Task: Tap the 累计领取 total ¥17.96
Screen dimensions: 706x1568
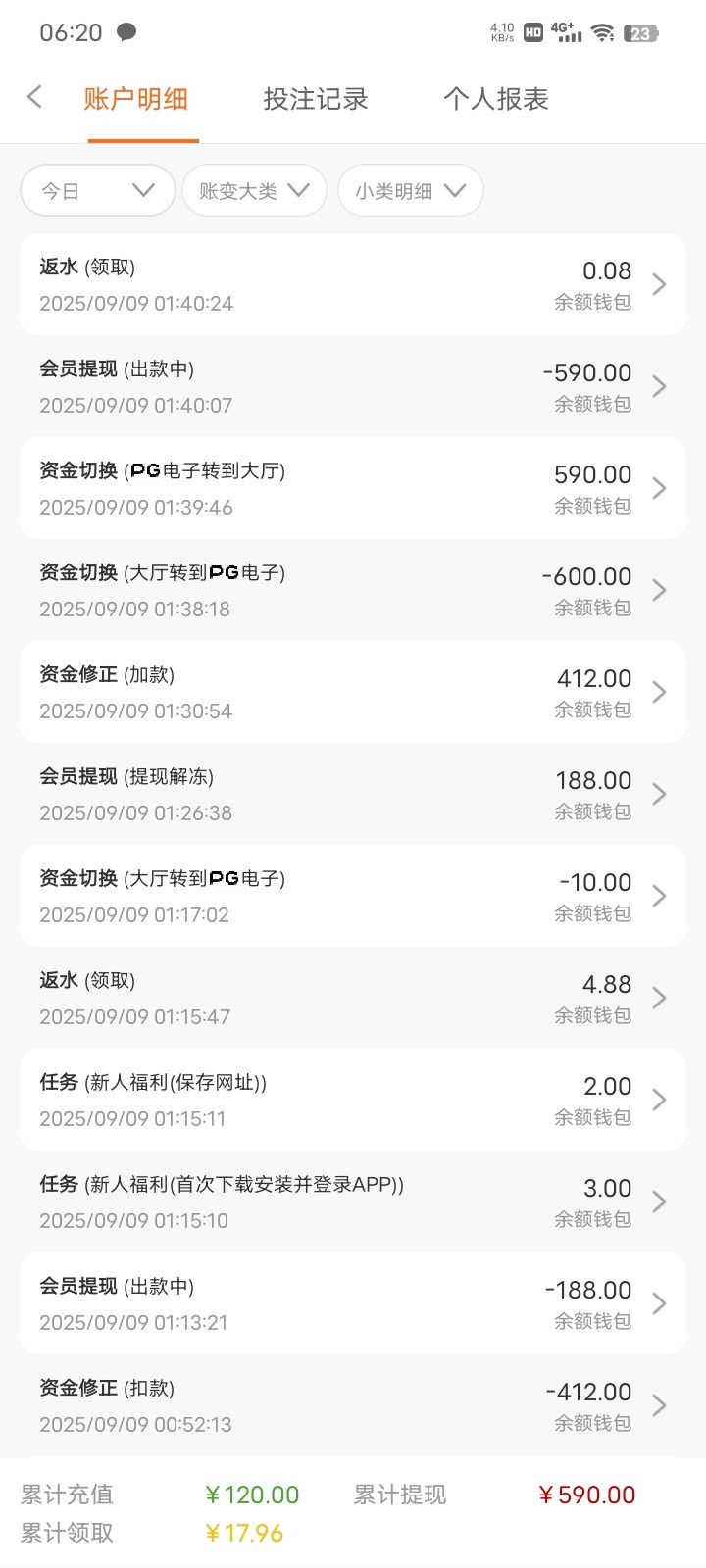Action: click(244, 1532)
